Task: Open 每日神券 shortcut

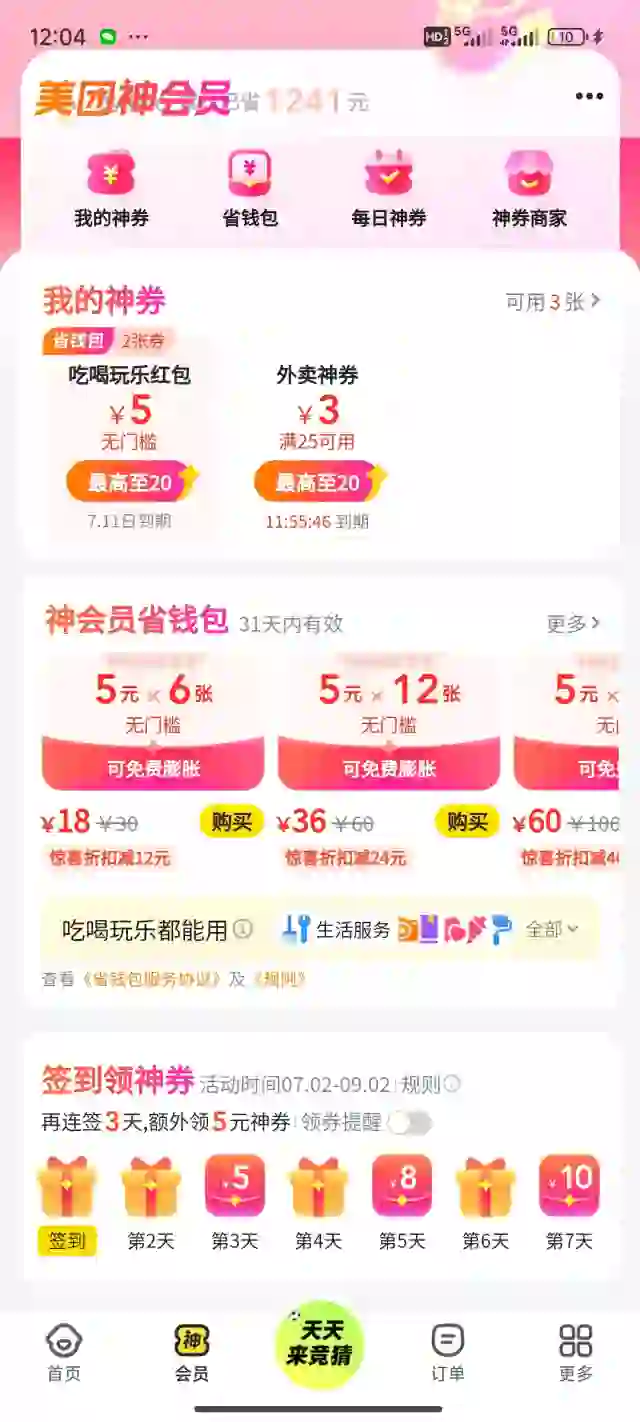Action: 388,189
